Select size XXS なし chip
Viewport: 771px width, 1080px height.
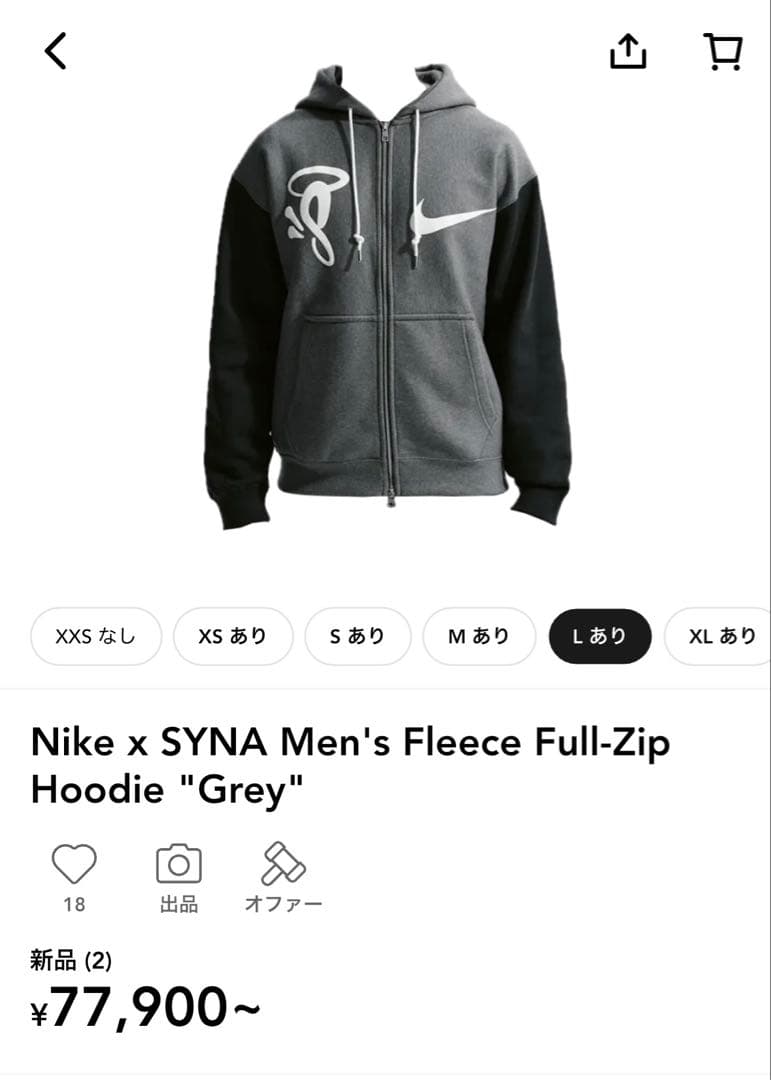point(95,636)
